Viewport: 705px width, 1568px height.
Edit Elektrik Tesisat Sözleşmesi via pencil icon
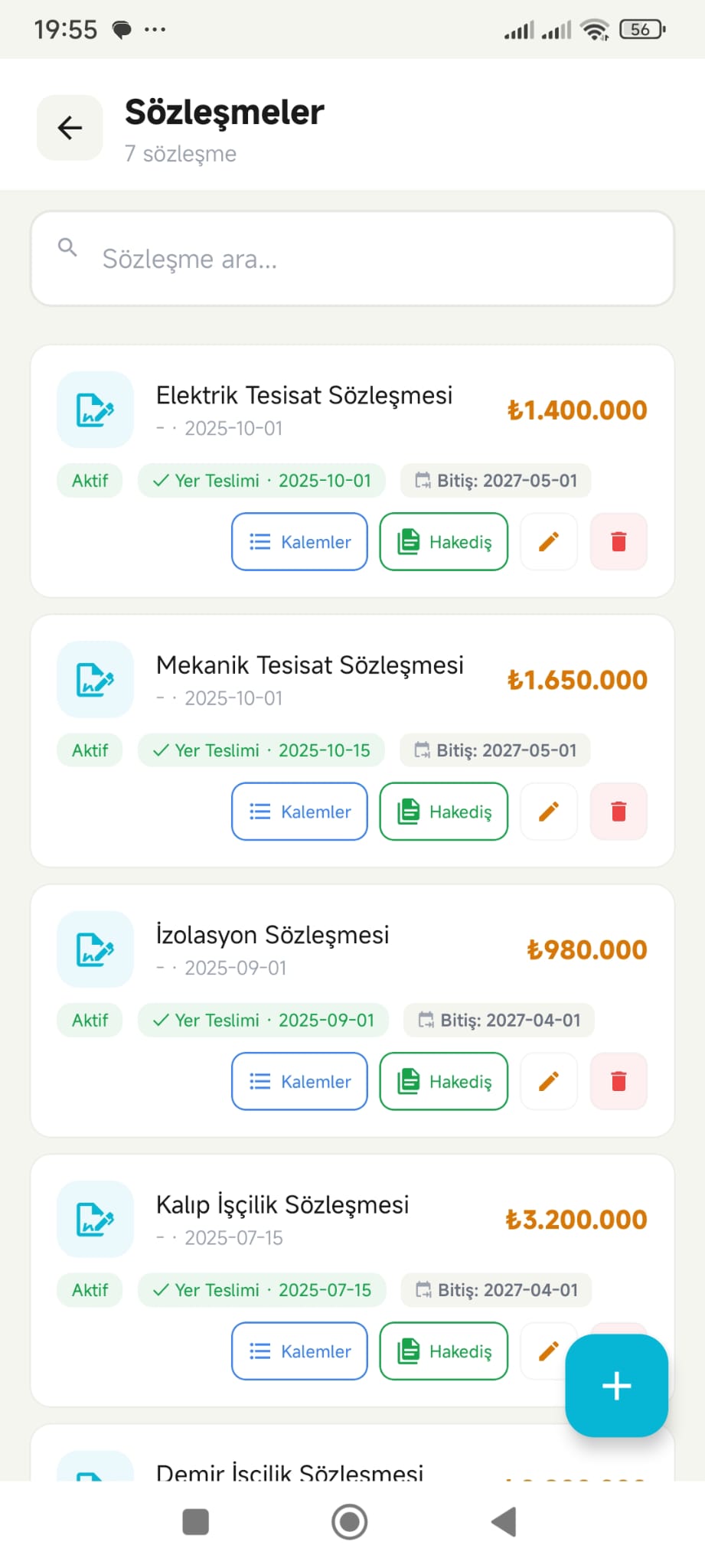(x=548, y=541)
